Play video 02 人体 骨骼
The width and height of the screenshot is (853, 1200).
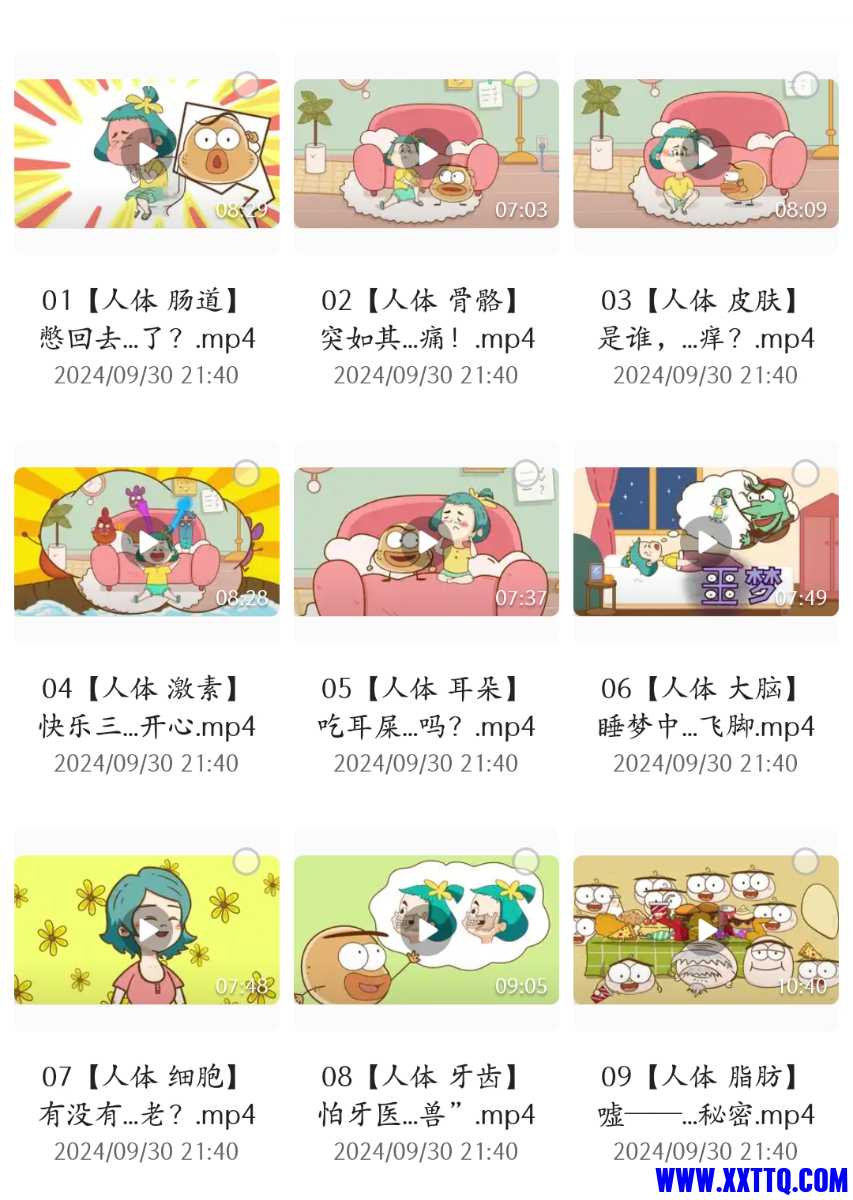pos(427,154)
